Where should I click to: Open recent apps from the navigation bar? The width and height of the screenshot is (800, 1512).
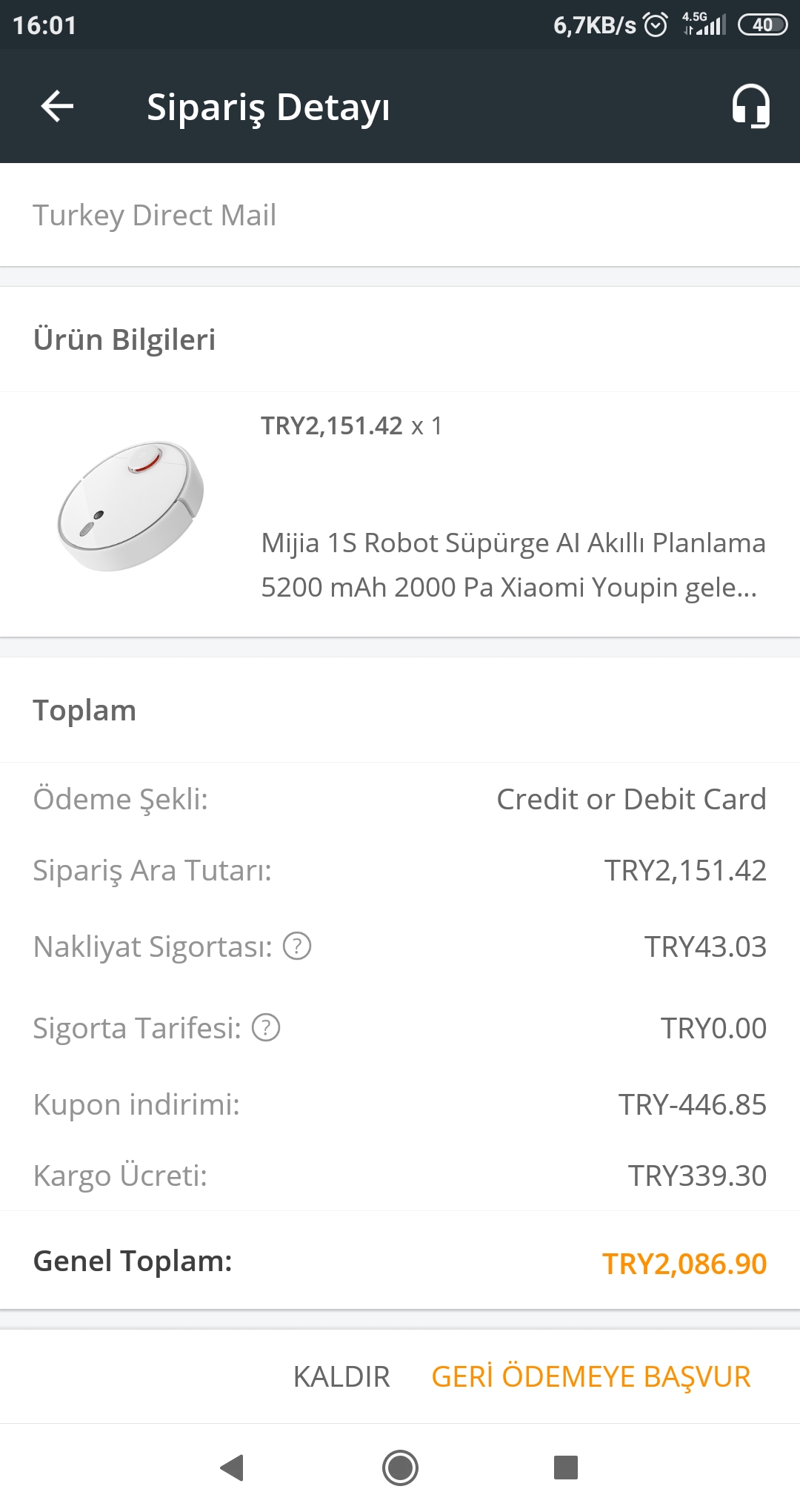pyautogui.click(x=566, y=1468)
